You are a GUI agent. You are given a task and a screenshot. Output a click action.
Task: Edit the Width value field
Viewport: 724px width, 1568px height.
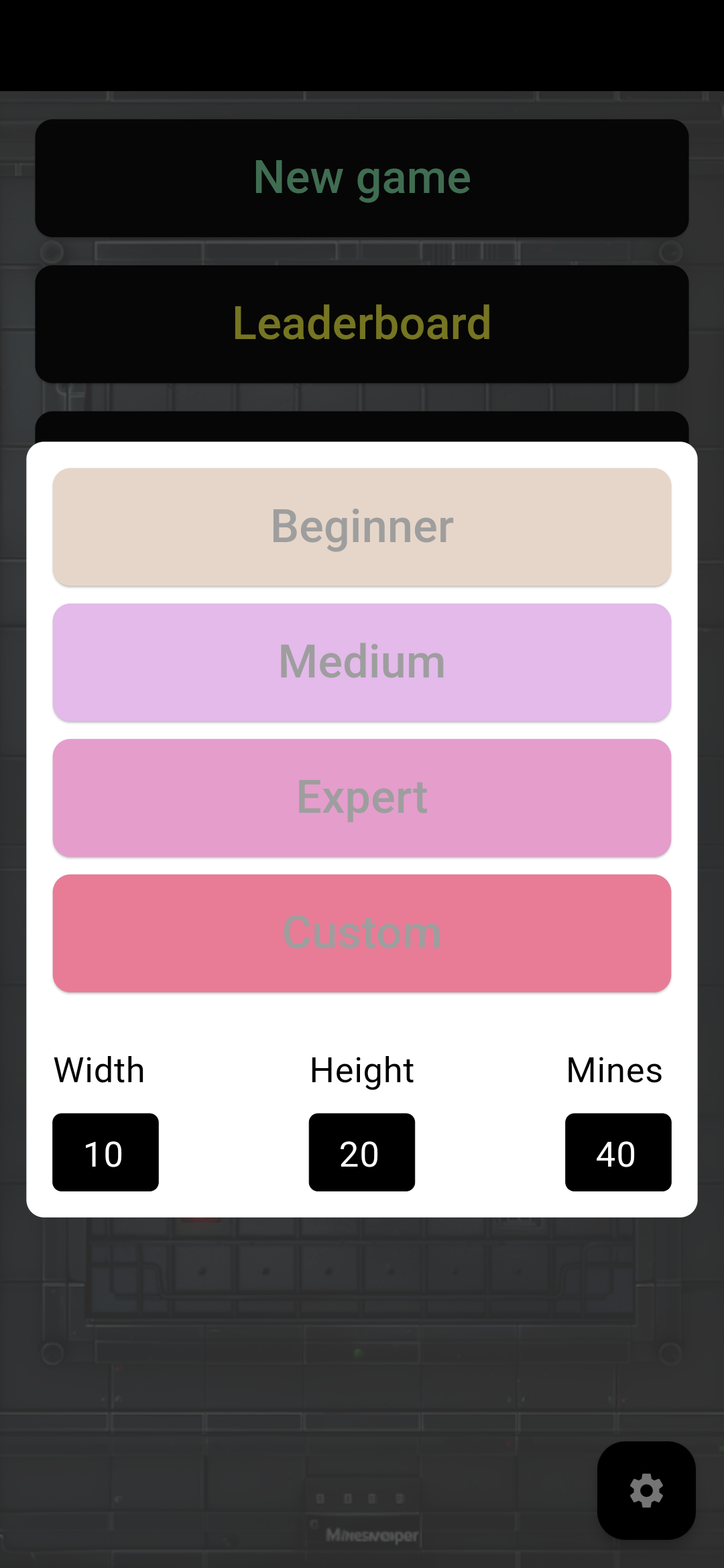tap(106, 1152)
